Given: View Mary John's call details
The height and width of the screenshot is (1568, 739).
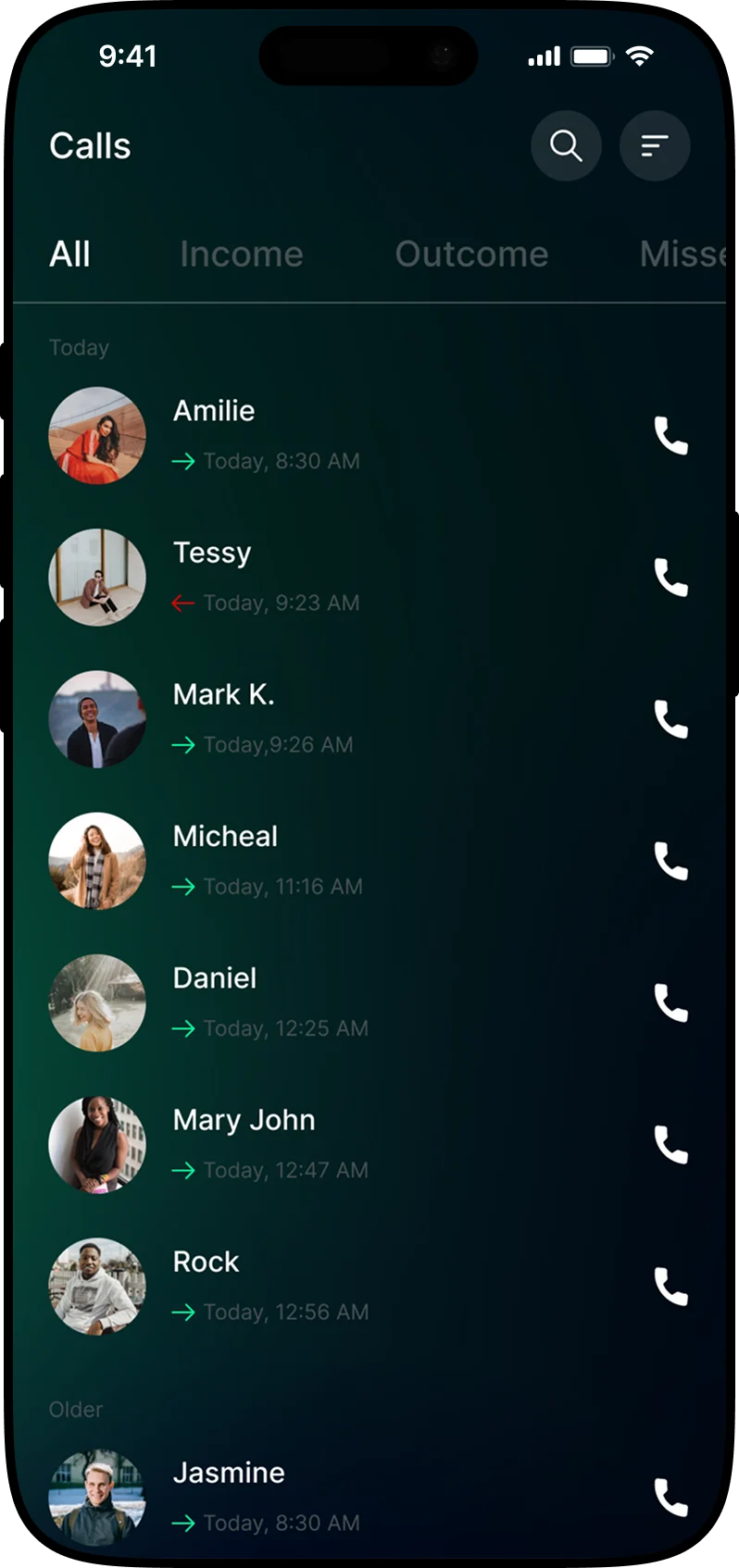Looking at the screenshot, I should (369, 1145).
